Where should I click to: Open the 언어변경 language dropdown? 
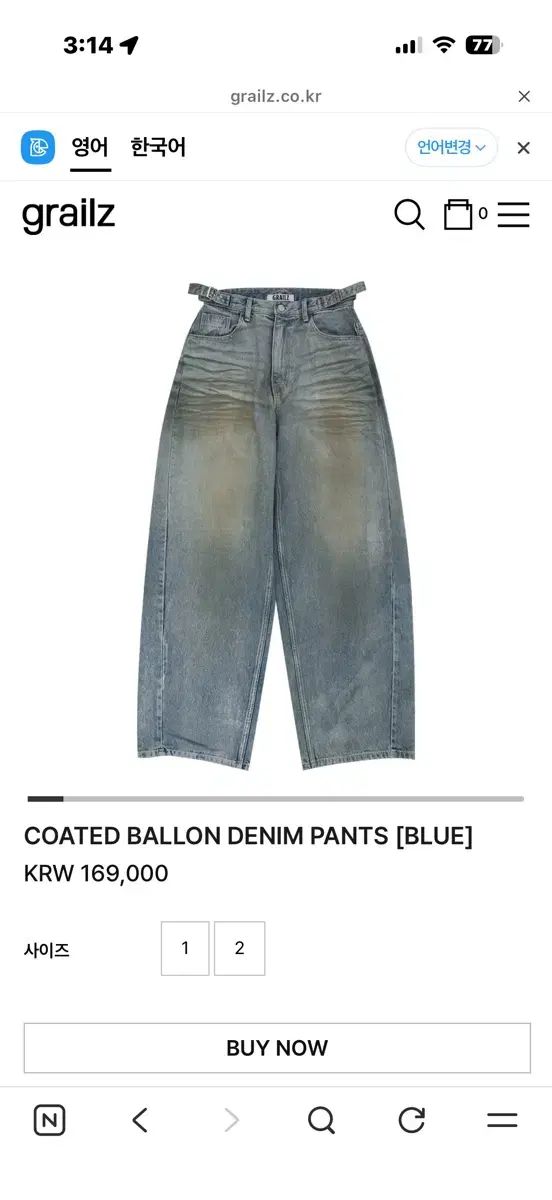click(x=451, y=148)
